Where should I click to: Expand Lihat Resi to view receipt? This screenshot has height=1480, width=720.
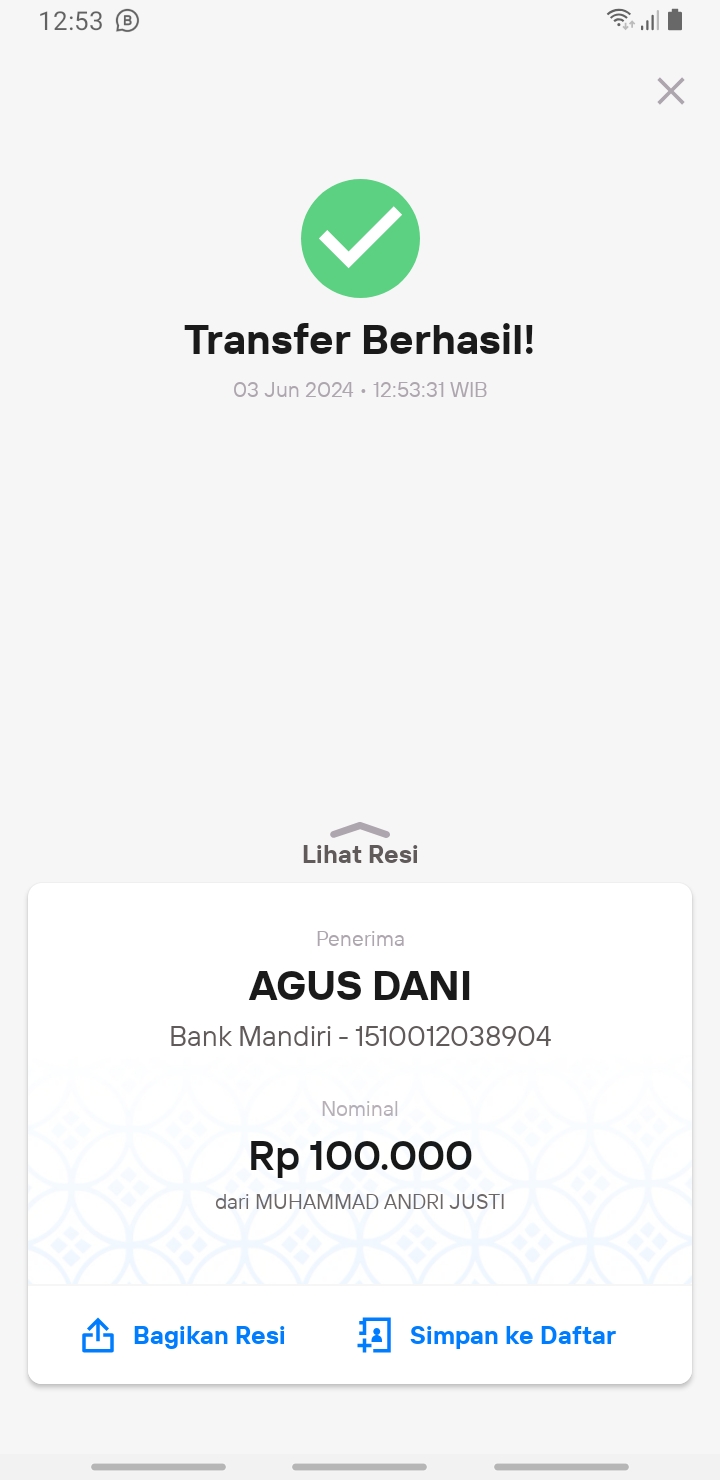point(360,845)
